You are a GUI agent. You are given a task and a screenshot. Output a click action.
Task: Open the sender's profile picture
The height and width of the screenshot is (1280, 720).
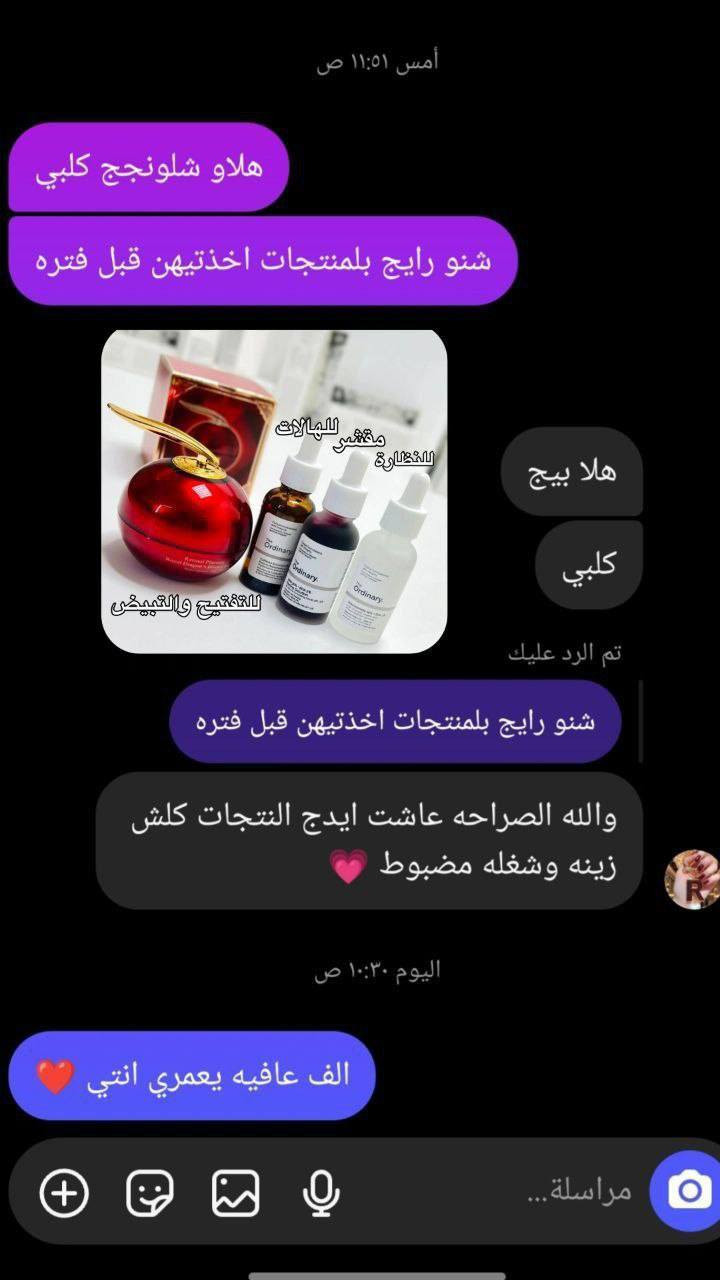(x=692, y=879)
